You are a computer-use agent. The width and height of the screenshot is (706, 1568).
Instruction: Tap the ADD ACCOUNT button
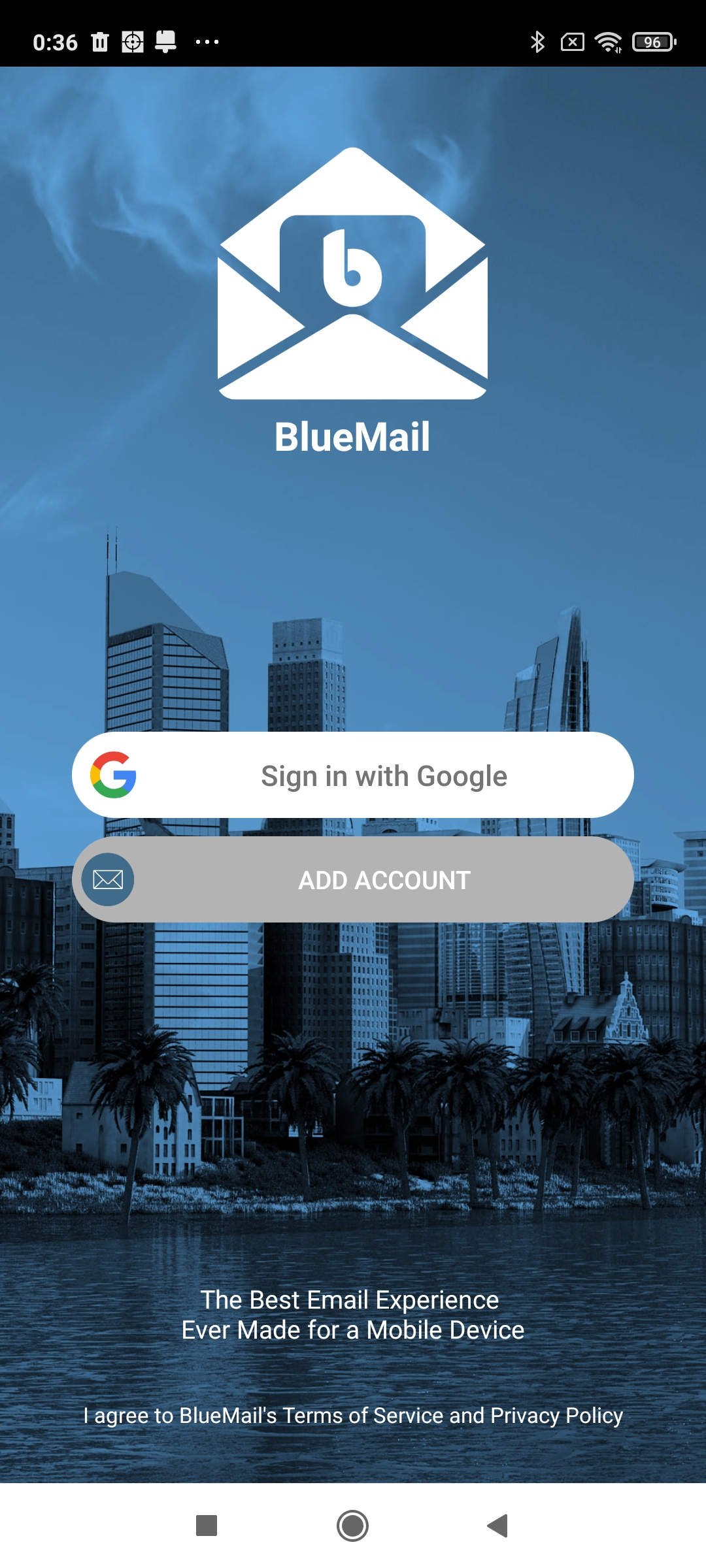(353, 880)
